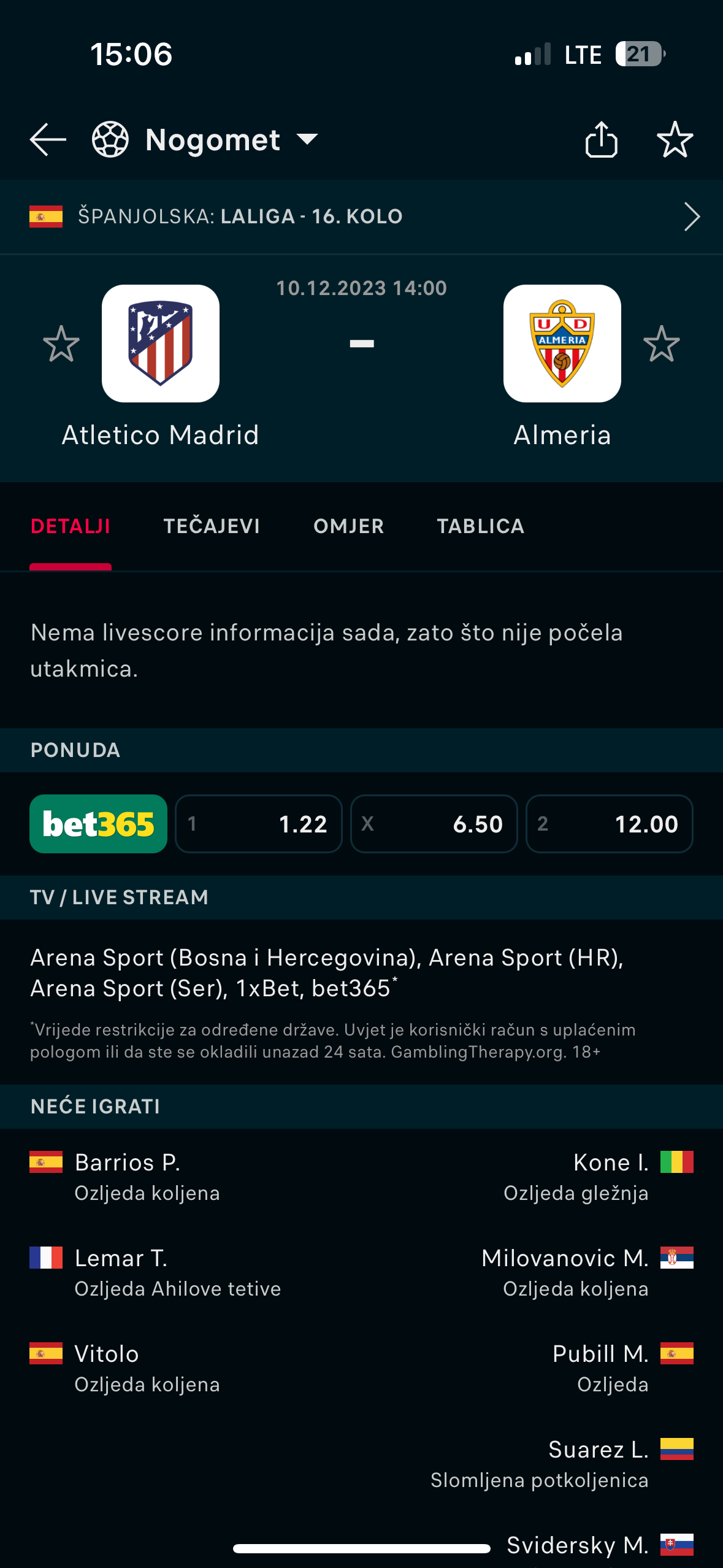723x1568 pixels.
Task: Switch to the Tablica tab
Action: pos(480,526)
